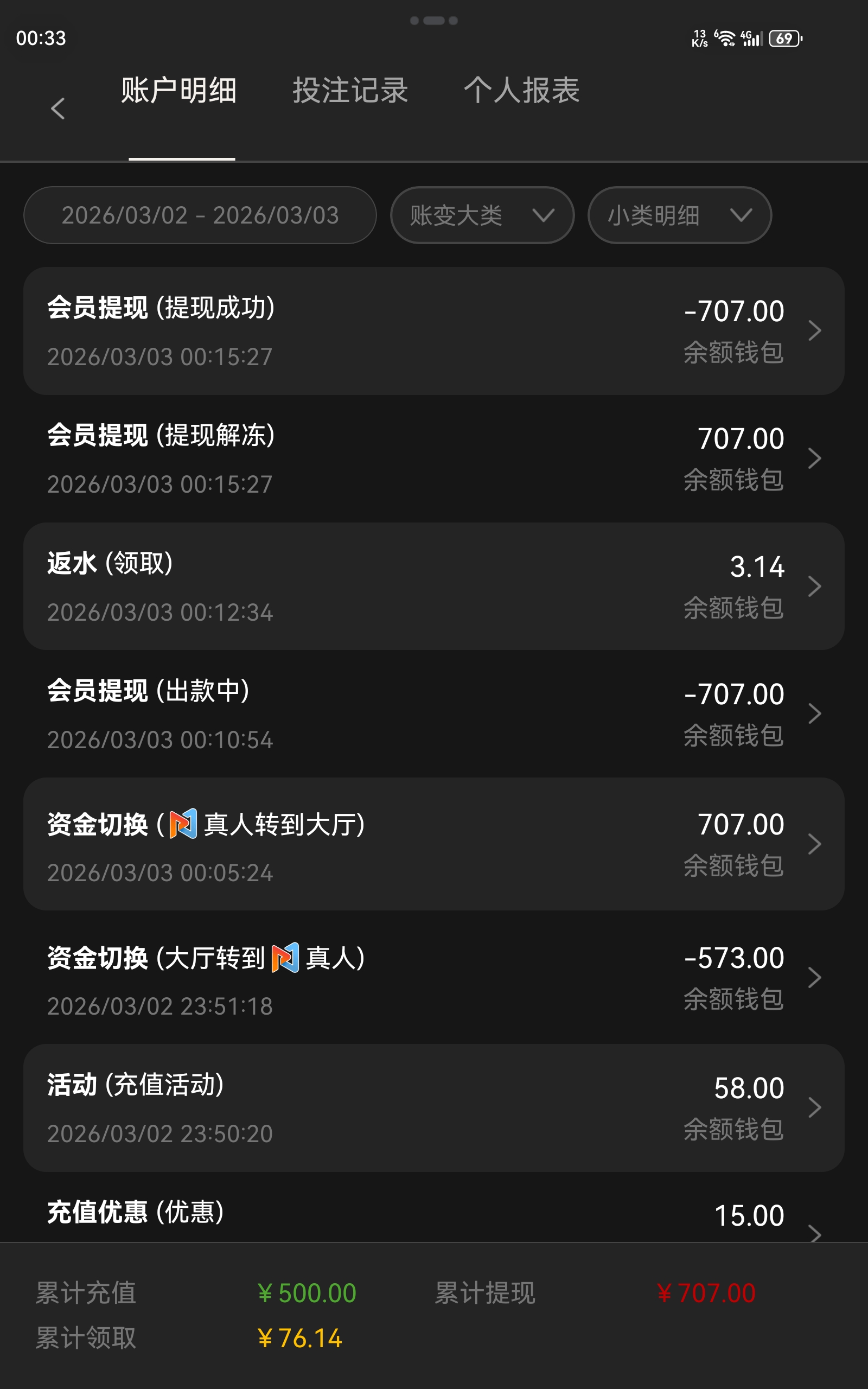This screenshot has width=868, height=1389.
Task: Open the 真人转到大厅 707.00 transfer record
Action: [x=433, y=844]
